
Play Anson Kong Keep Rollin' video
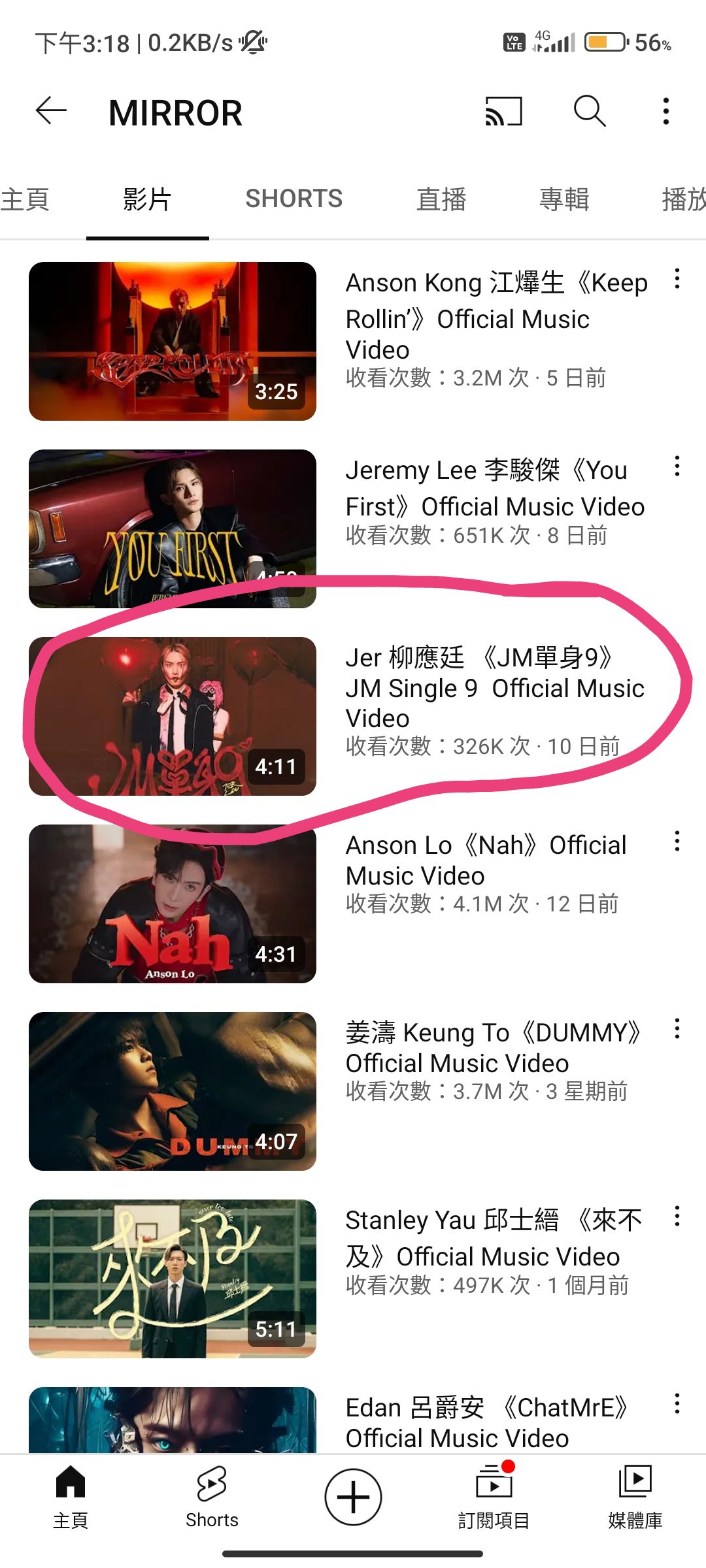click(173, 341)
